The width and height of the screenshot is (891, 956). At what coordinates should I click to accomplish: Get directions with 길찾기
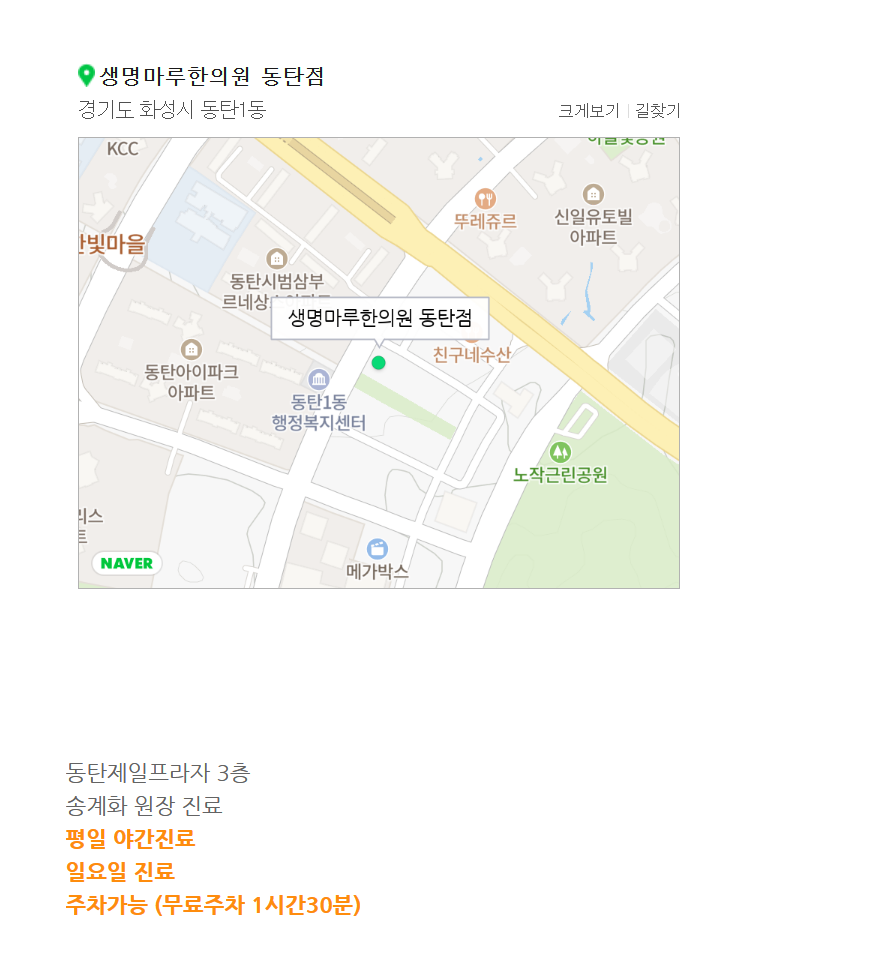[x=657, y=111]
